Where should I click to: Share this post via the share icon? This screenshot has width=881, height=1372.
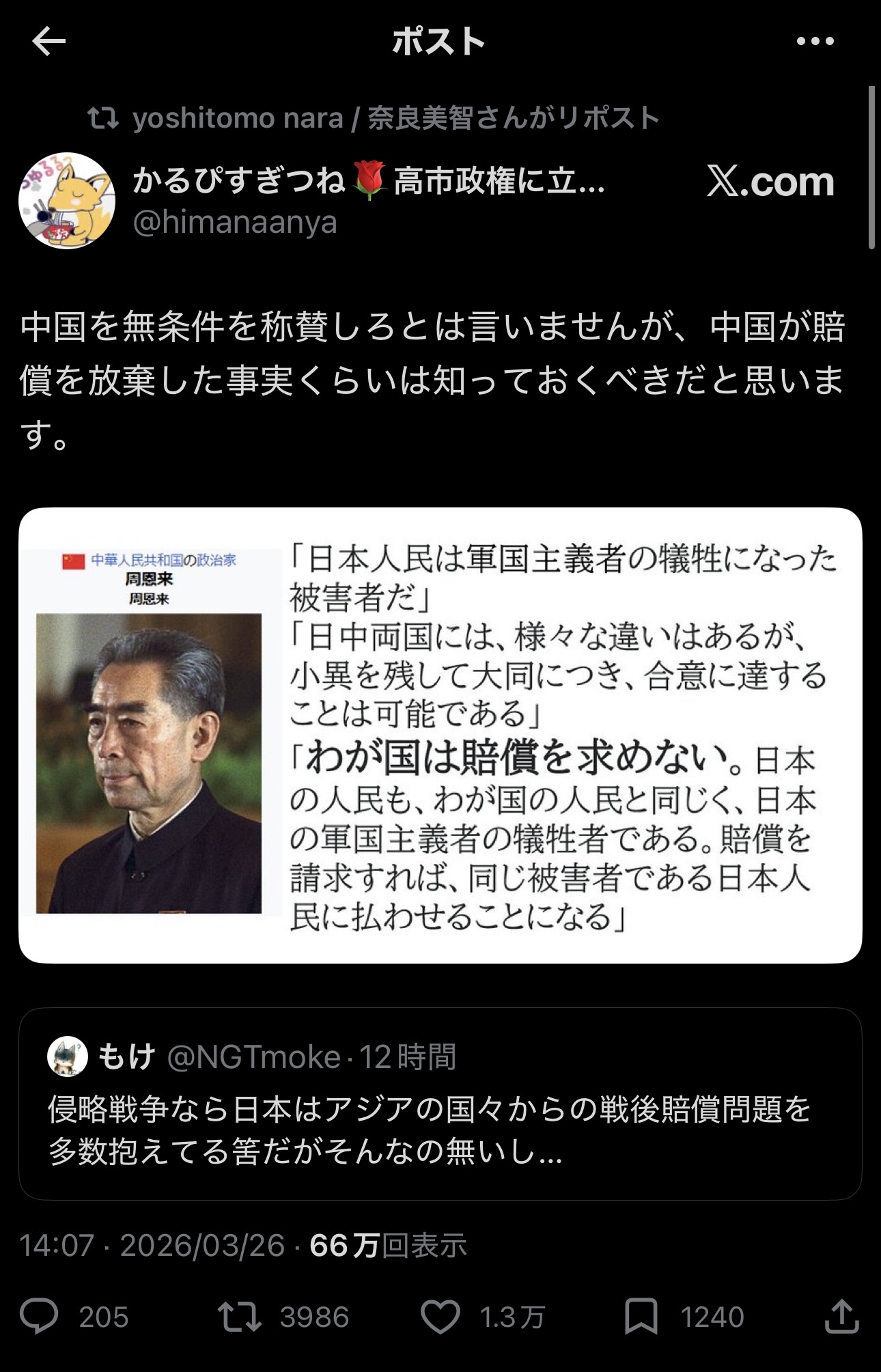pyautogui.click(x=841, y=1316)
